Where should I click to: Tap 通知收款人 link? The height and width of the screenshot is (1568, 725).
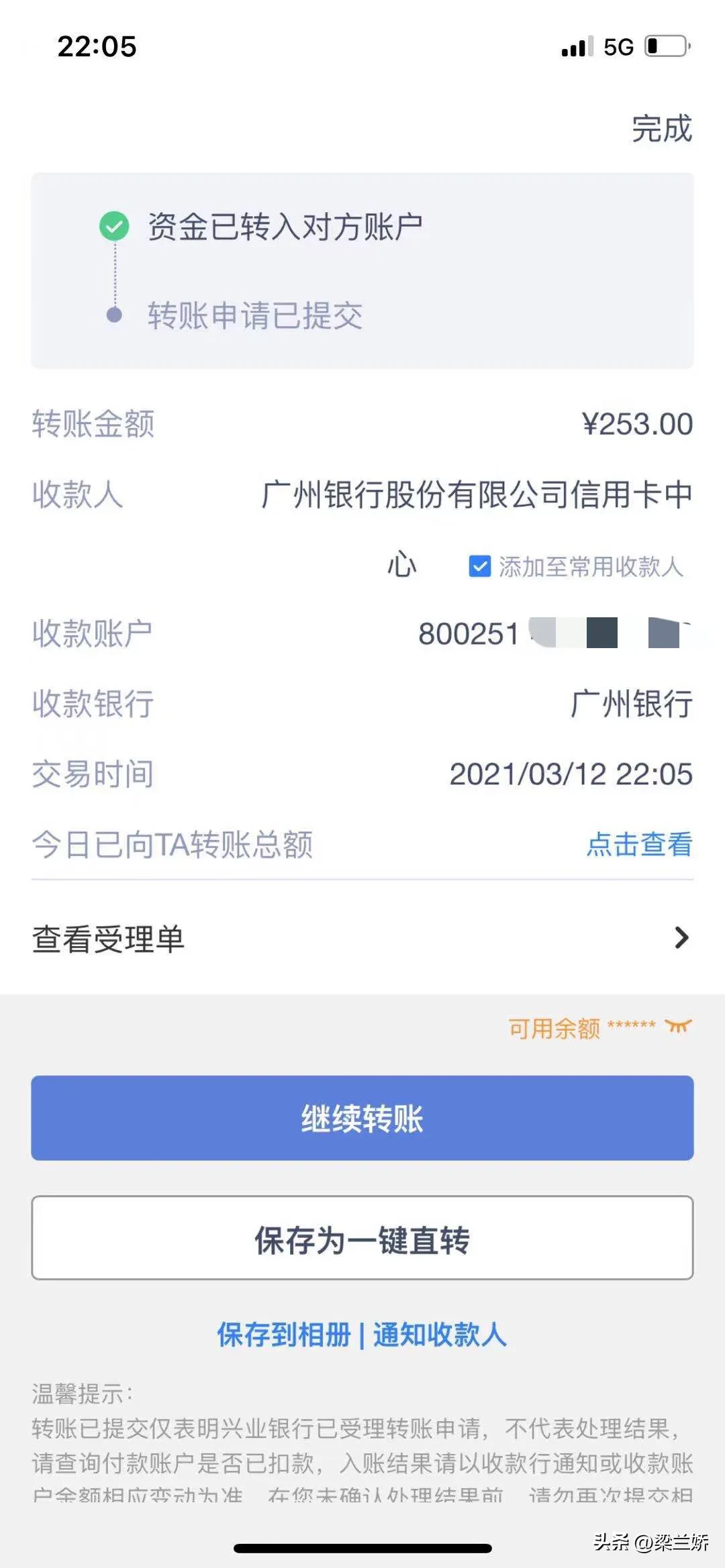tap(440, 1335)
